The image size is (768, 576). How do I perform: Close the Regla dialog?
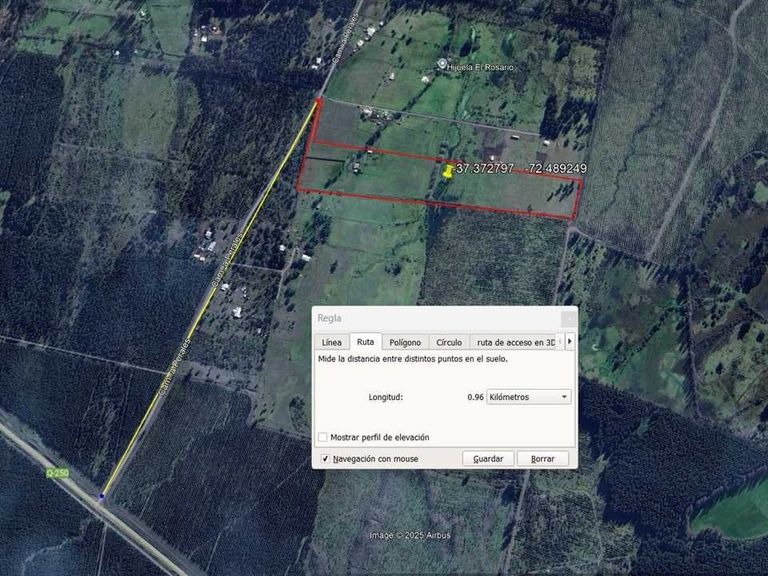(x=569, y=319)
